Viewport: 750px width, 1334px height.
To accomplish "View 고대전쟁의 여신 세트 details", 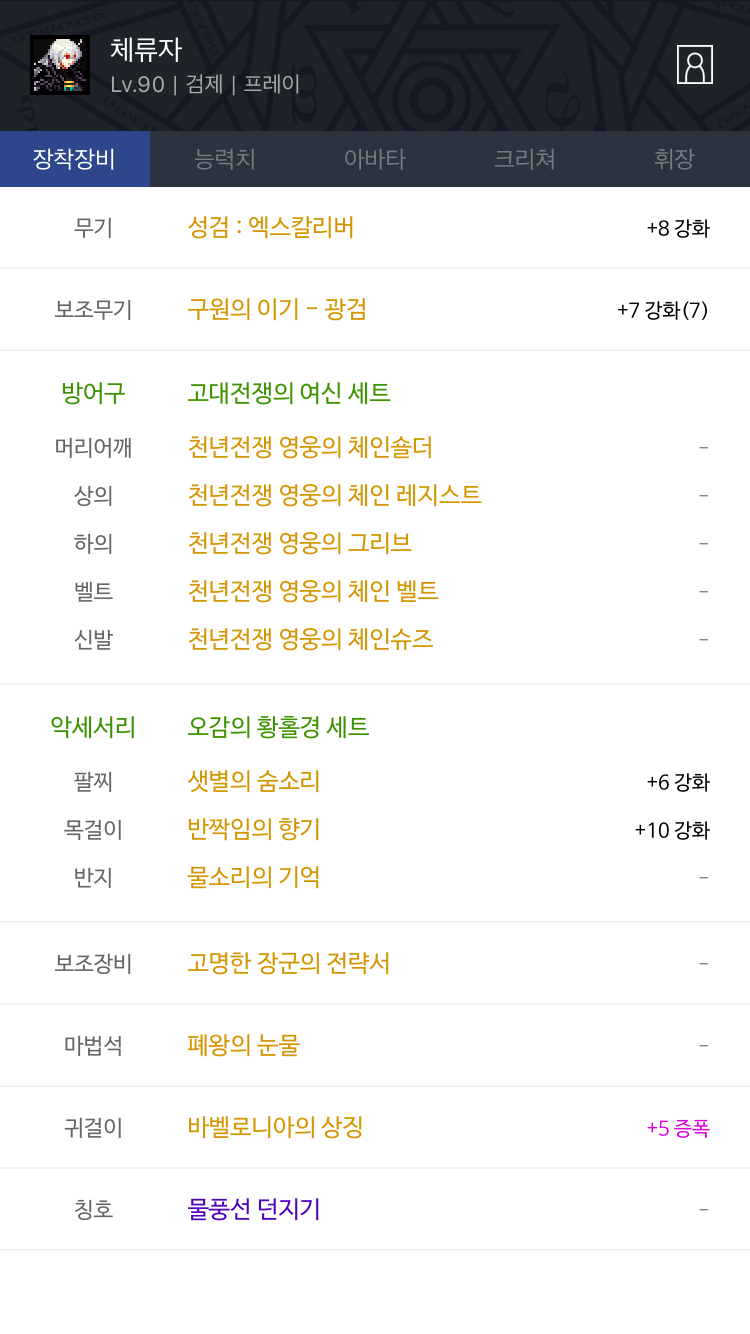I will pyautogui.click(x=289, y=393).
